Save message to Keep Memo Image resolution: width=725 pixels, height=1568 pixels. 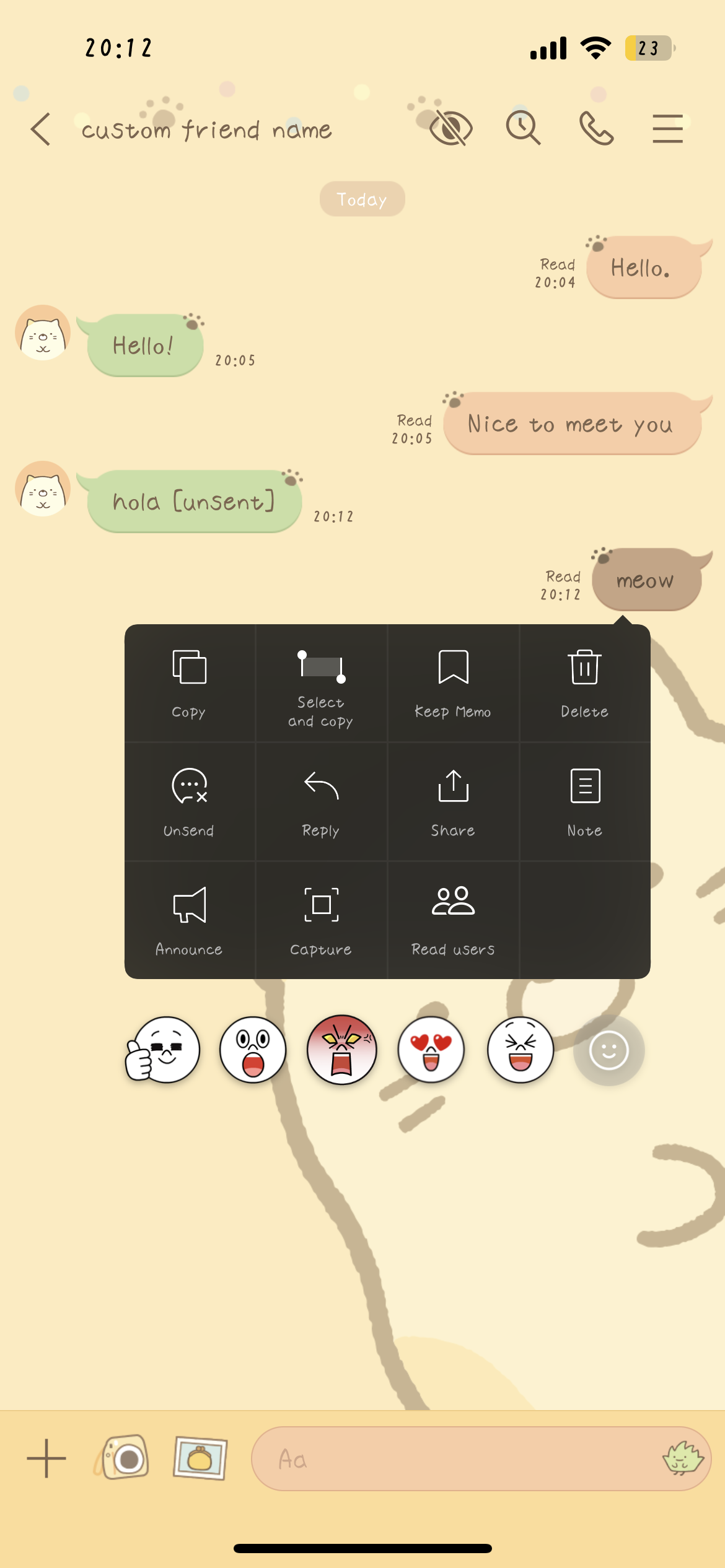point(453,683)
